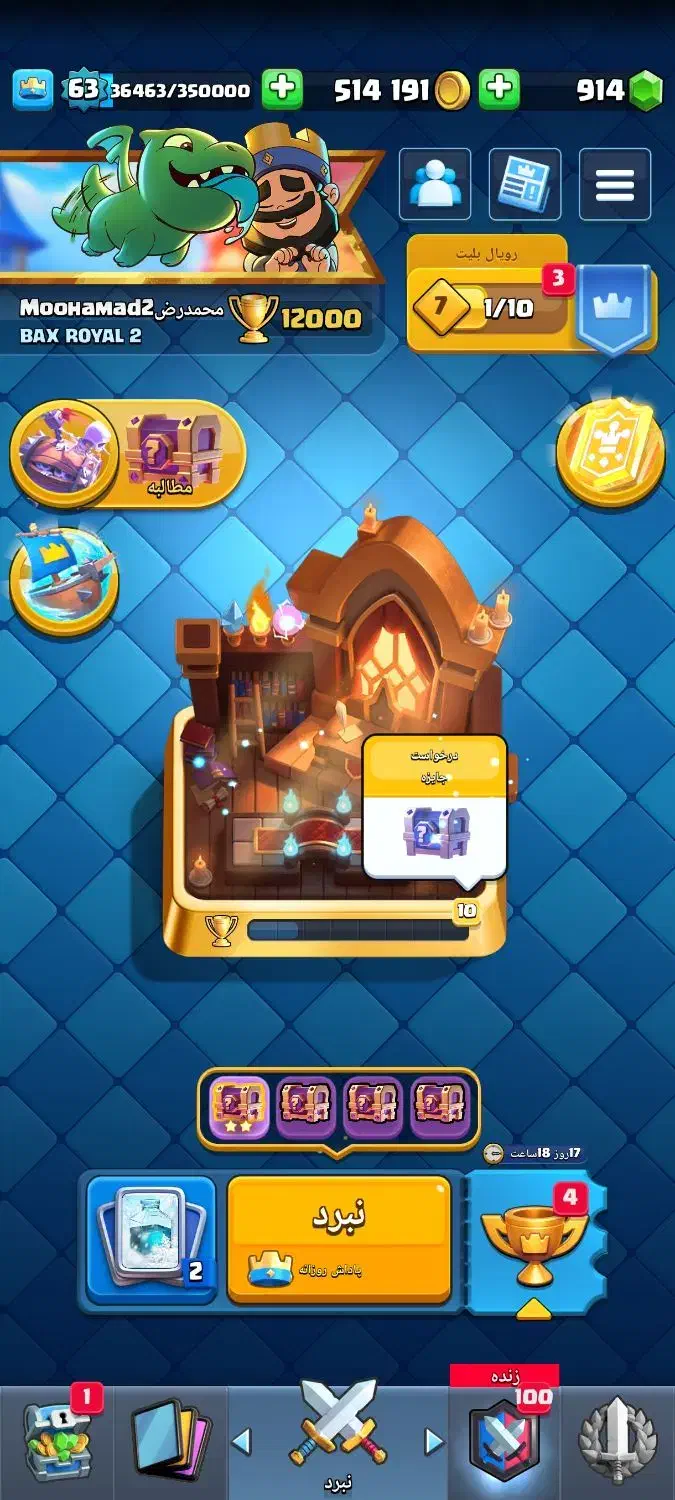Open the news feed icon
The height and width of the screenshot is (1500, 675).
click(x=525, y=184)
